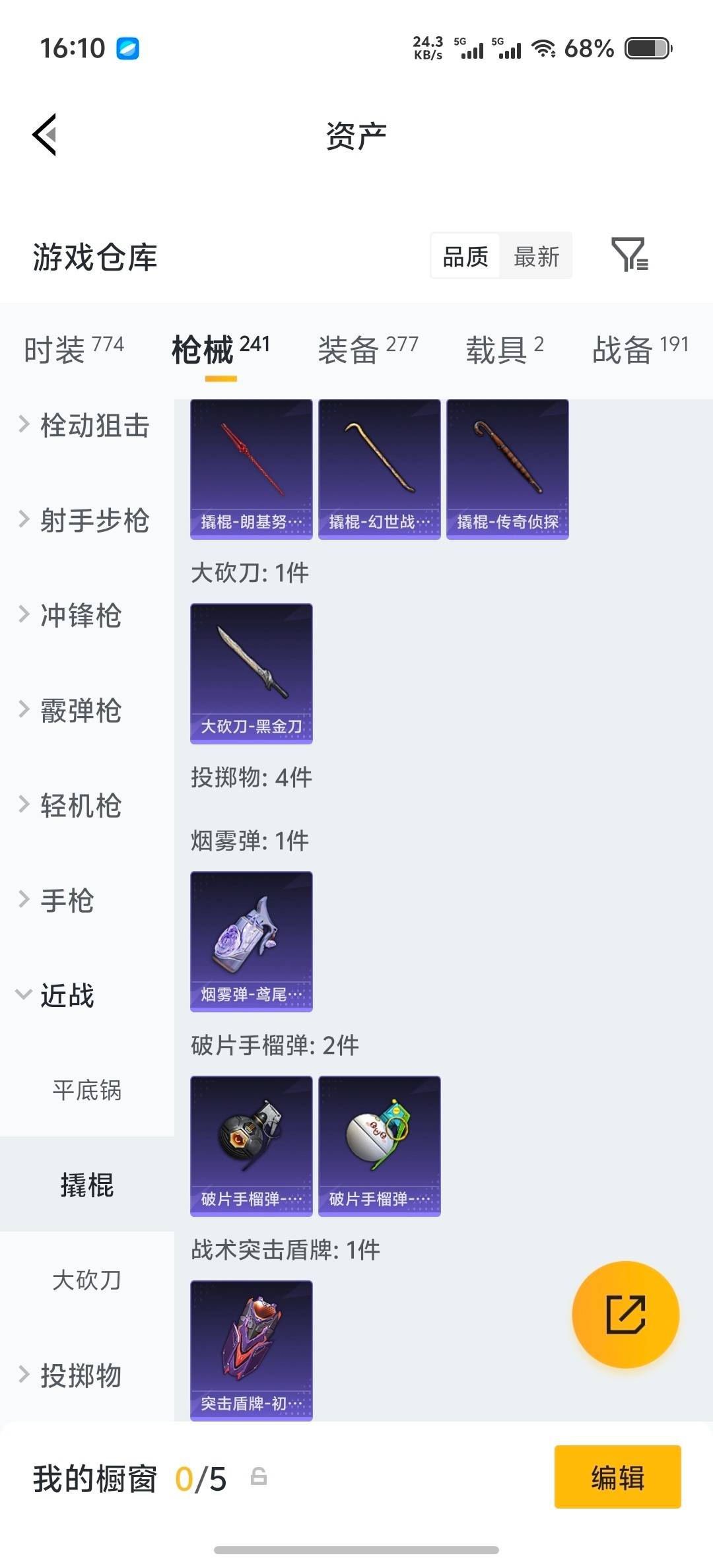Open the 撬棍-传奇侦探 crowbar item

pyautogui.click(x=507, y=465)
